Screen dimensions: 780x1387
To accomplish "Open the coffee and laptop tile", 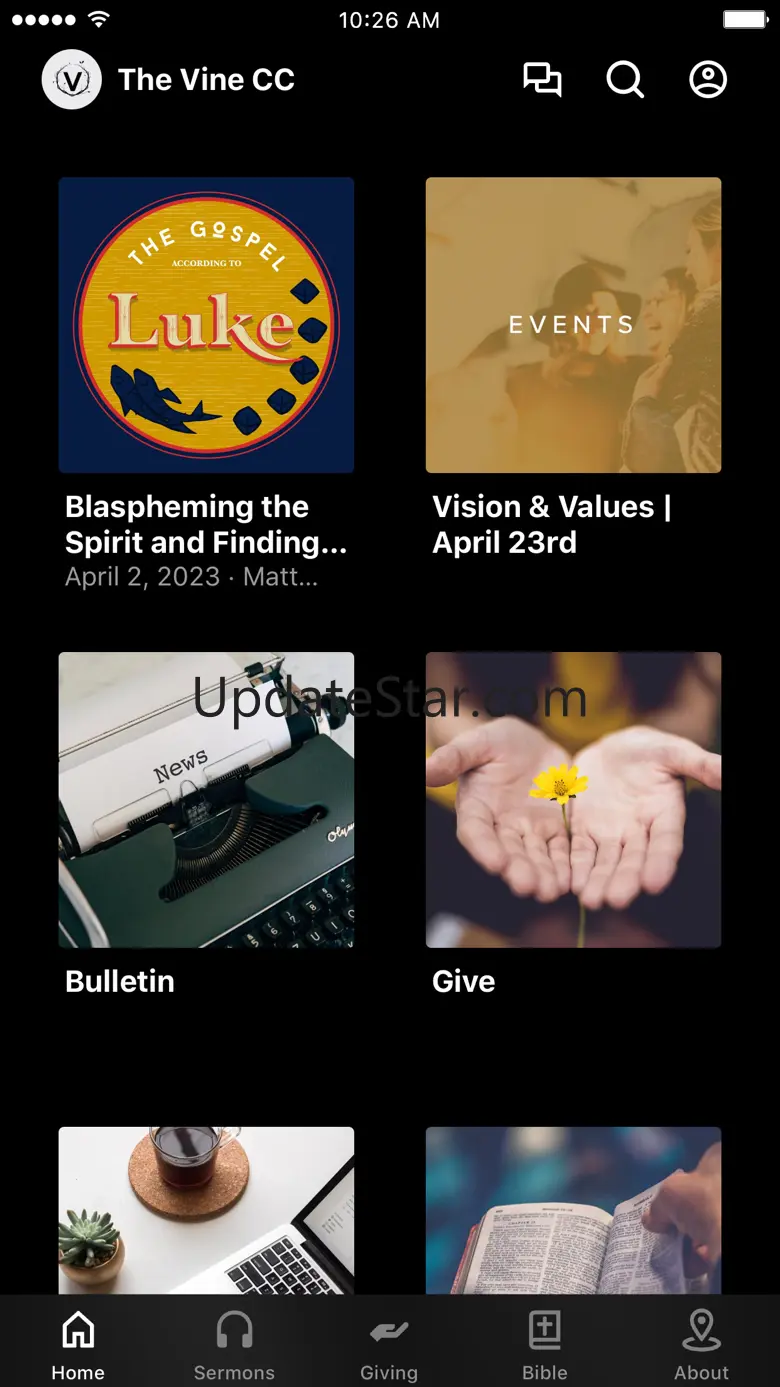I will (206, 1211).
